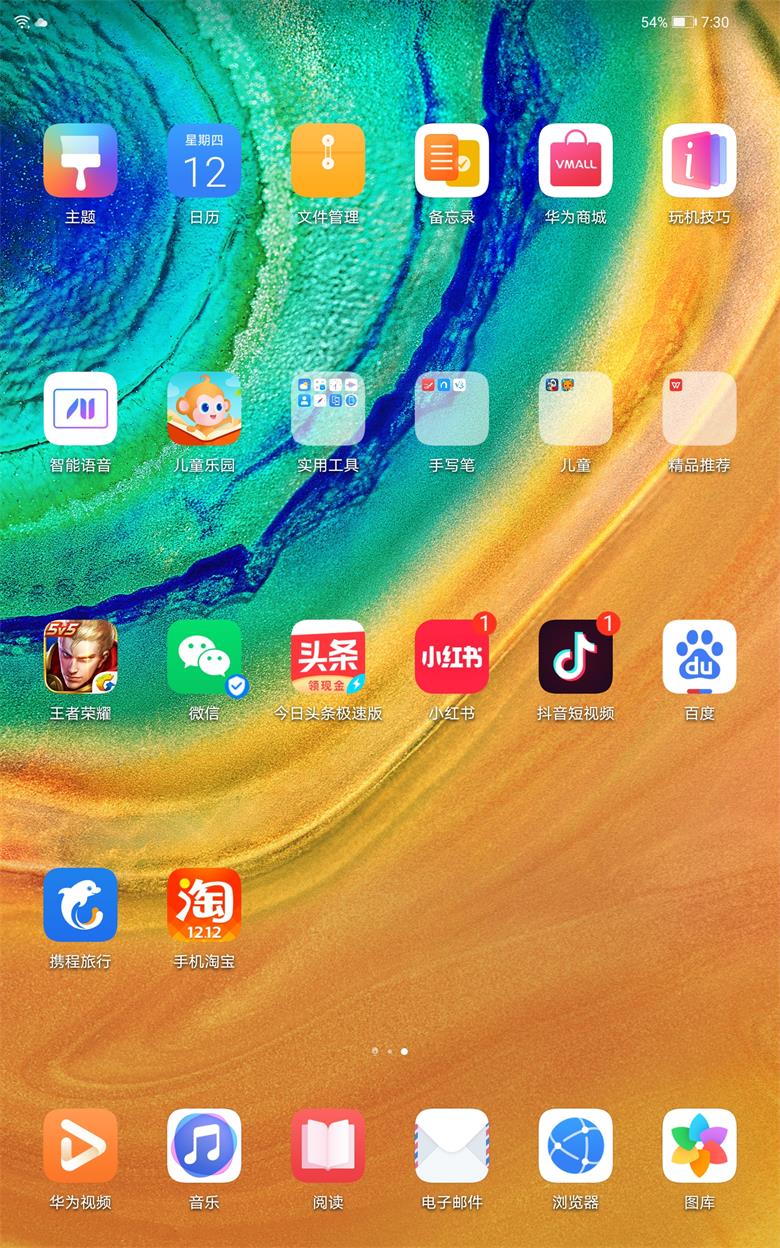The image size is (780, 1248).
Task: Open 小红书 with one notification
Action: tap(452, 656)
